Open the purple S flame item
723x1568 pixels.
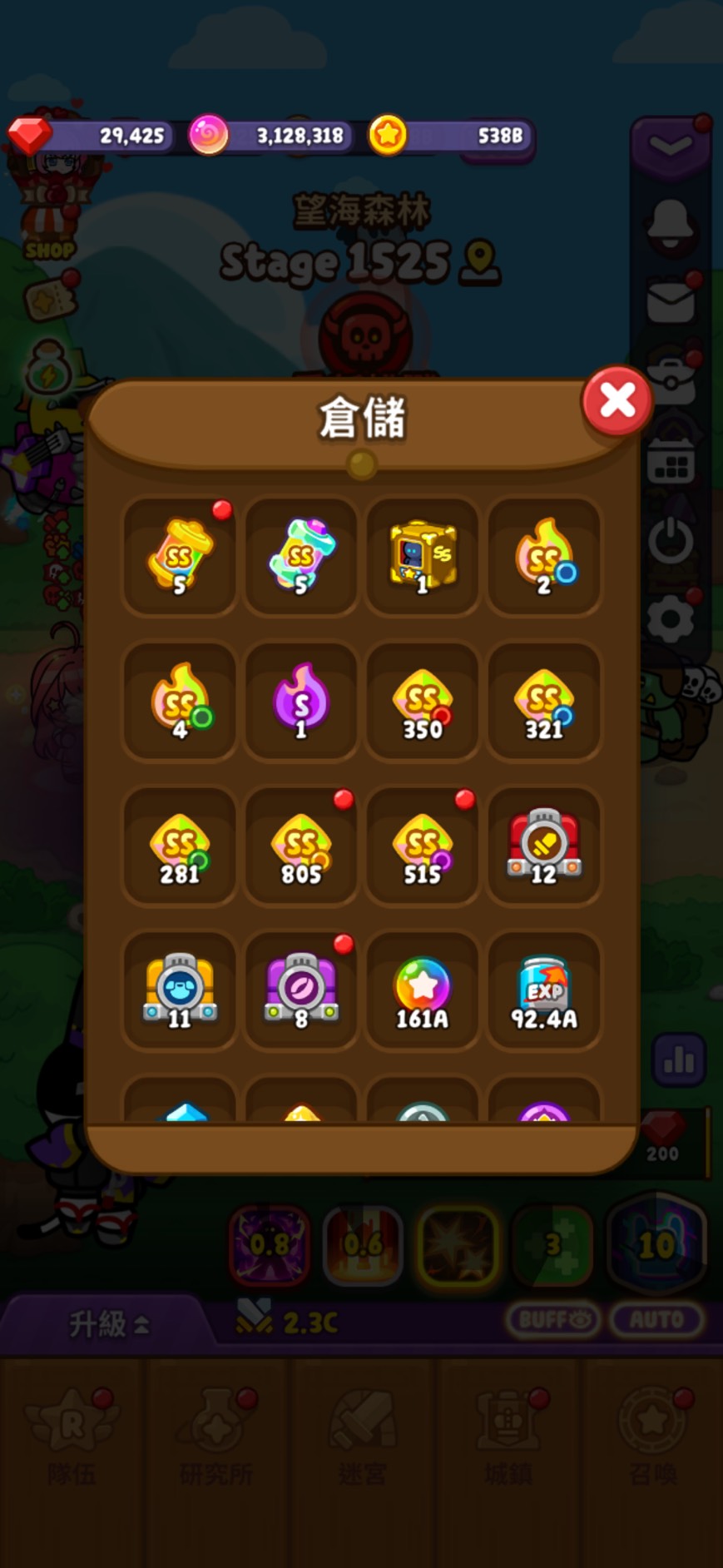coord(301,700)
